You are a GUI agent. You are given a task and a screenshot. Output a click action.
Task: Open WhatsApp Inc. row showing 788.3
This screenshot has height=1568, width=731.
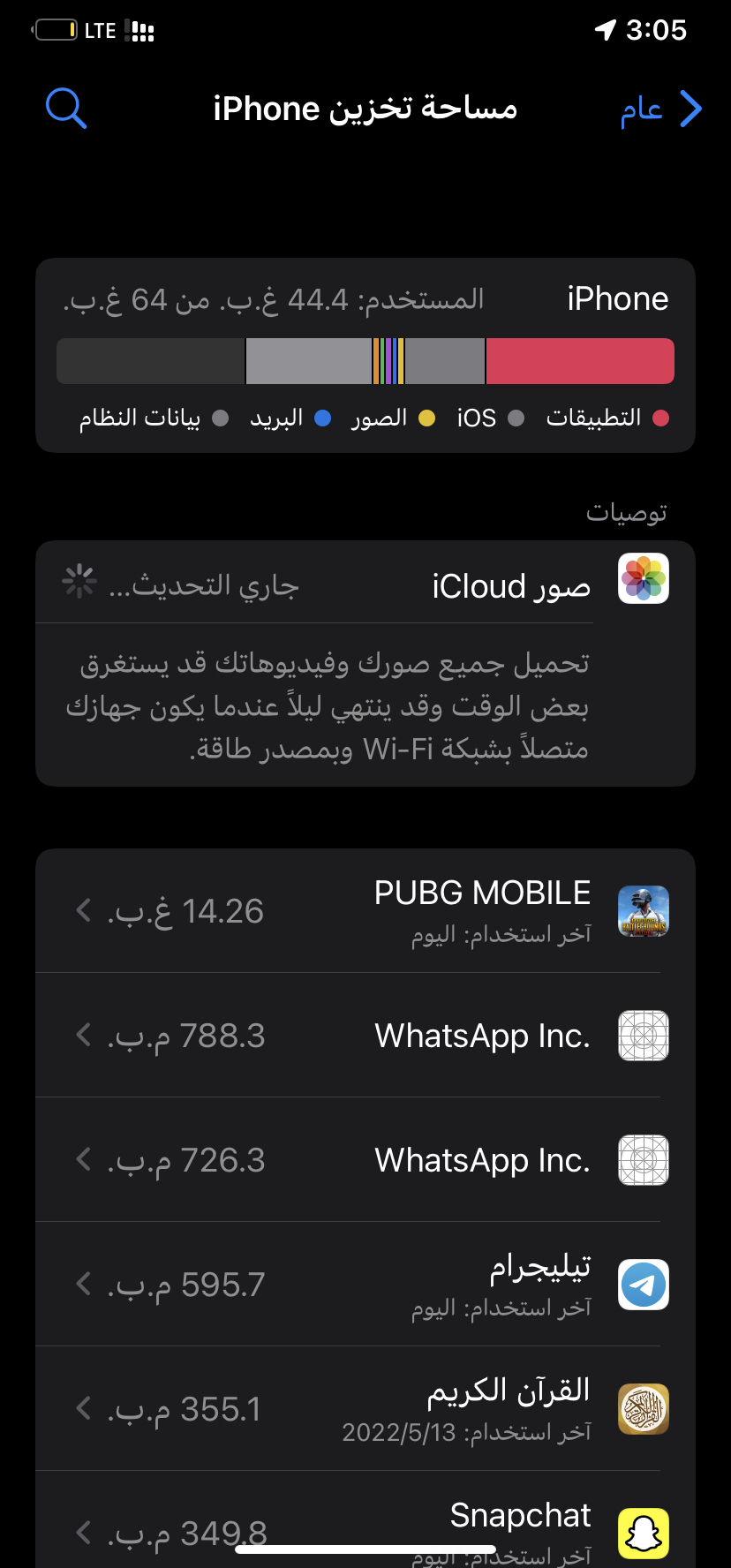(365, 1036)
